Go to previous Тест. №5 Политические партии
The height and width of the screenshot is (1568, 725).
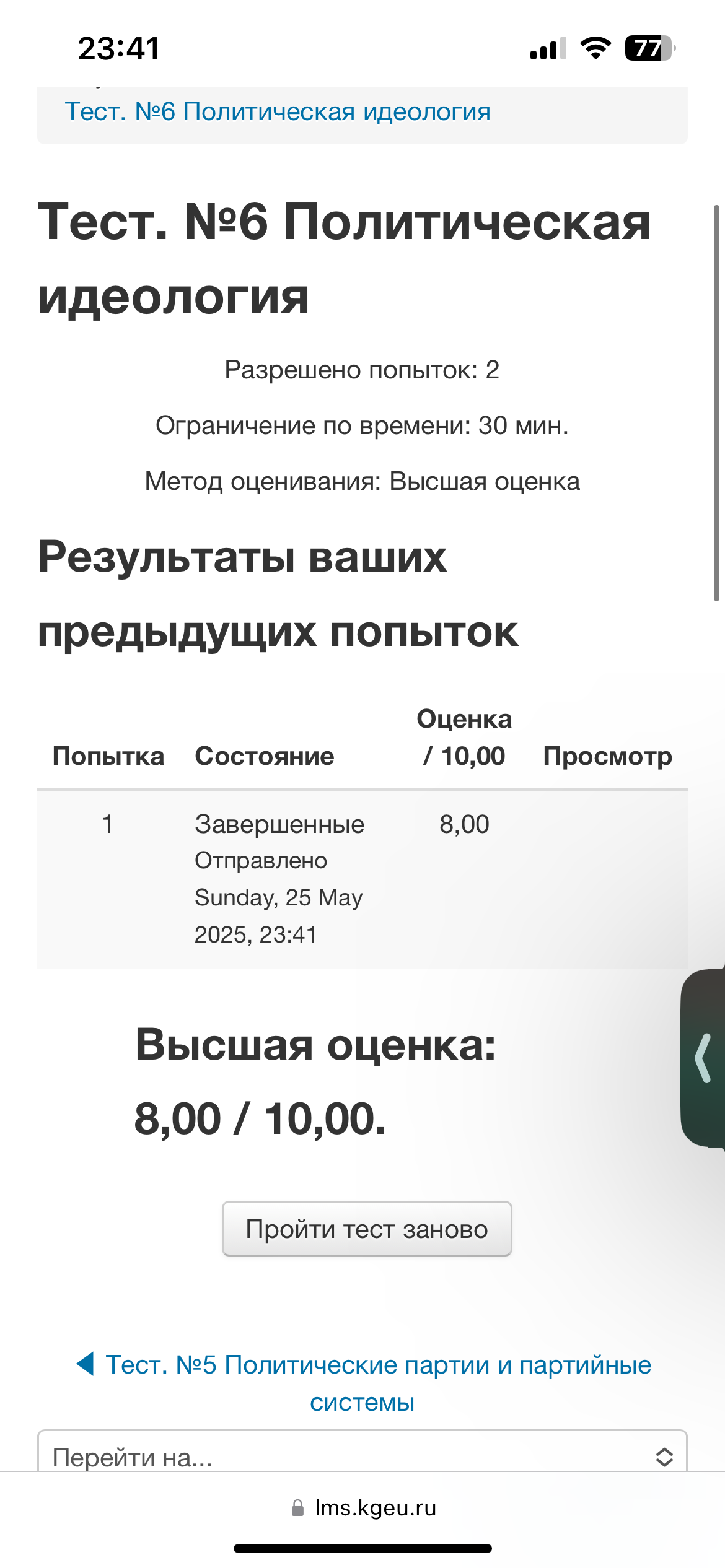coord(363,1383)
